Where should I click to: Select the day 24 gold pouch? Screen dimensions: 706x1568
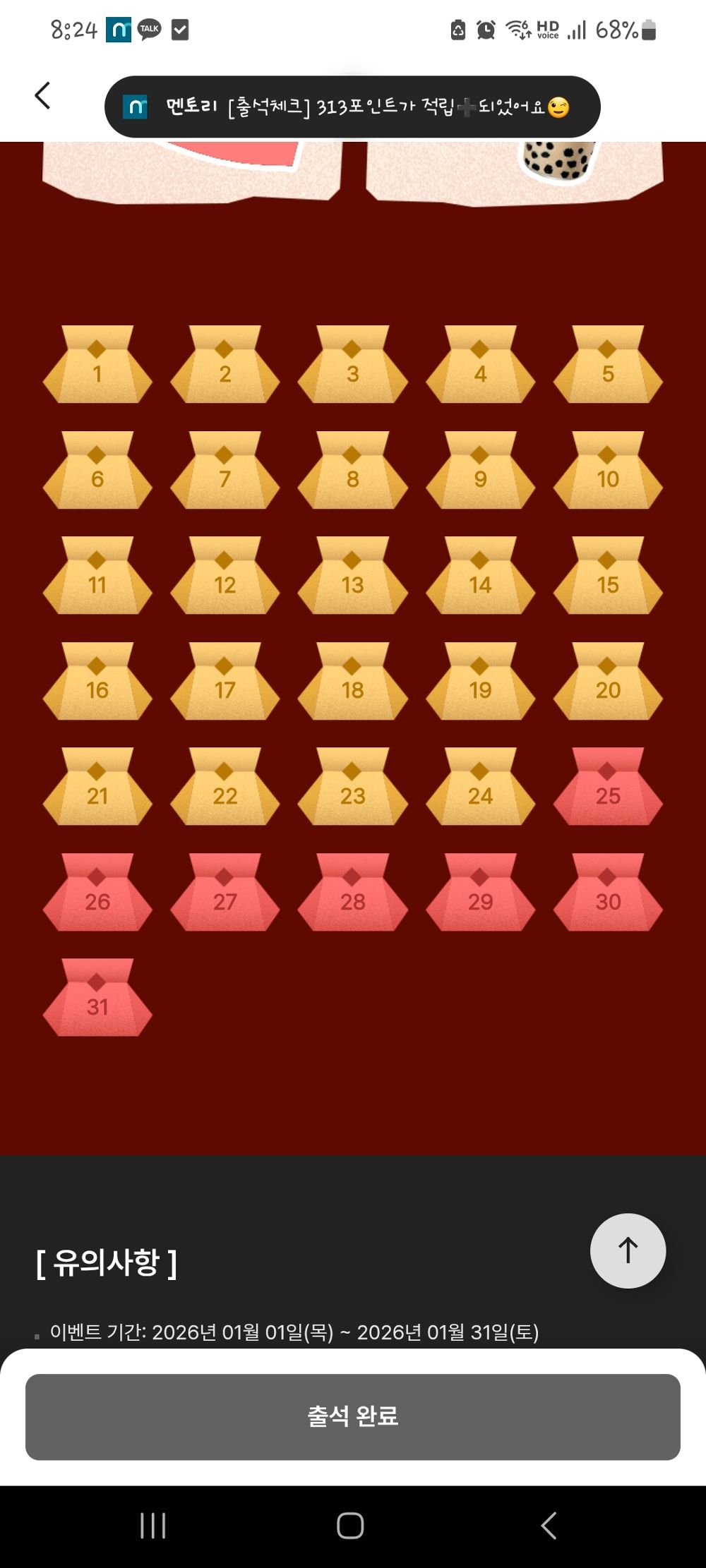[480, 788]
